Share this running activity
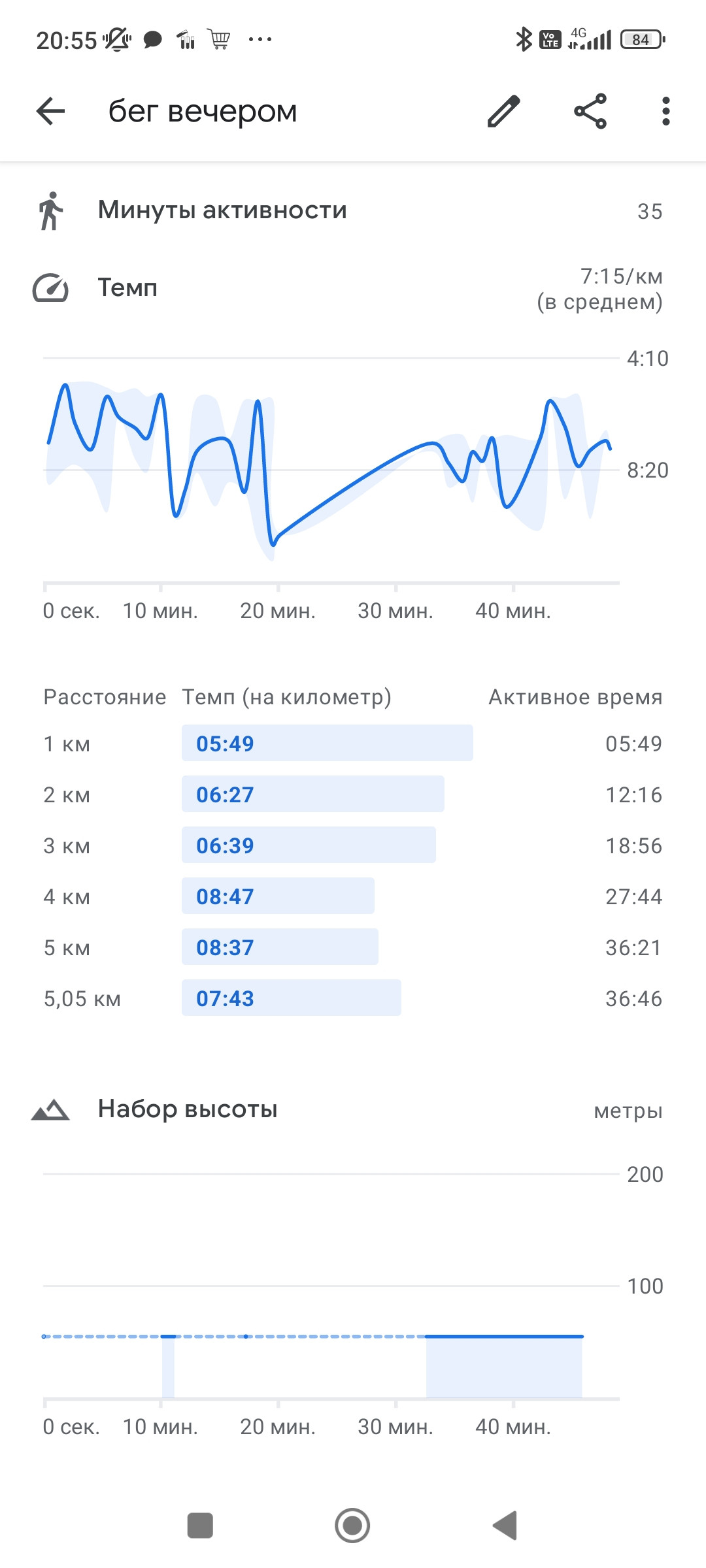 pos(590,111)
